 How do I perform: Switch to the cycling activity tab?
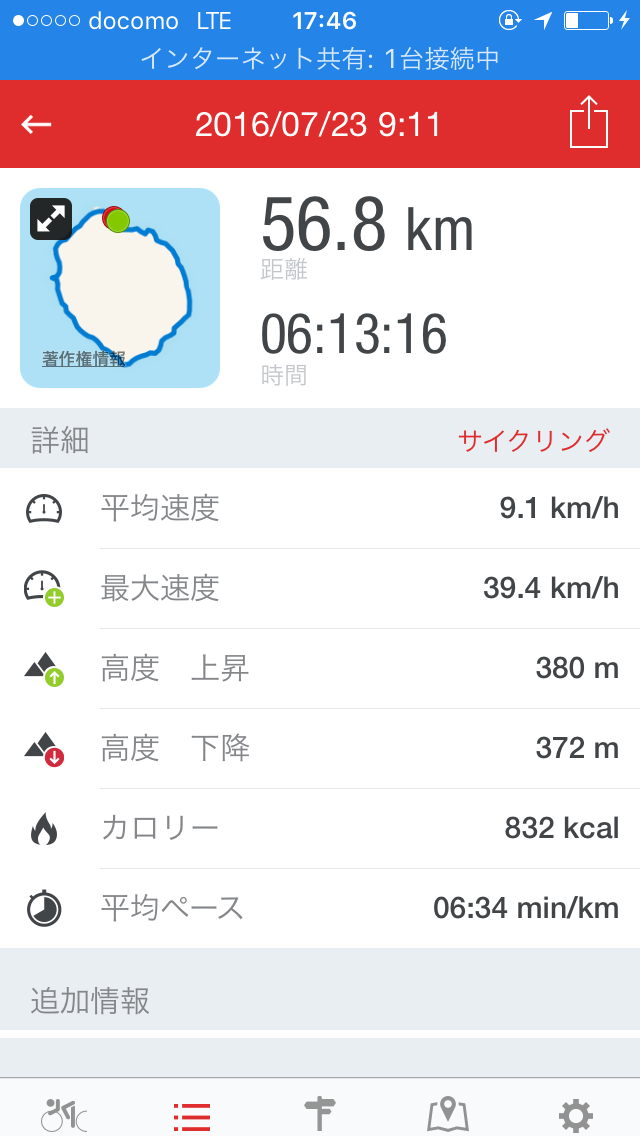pyautogui.click(x=64, y=1114)
